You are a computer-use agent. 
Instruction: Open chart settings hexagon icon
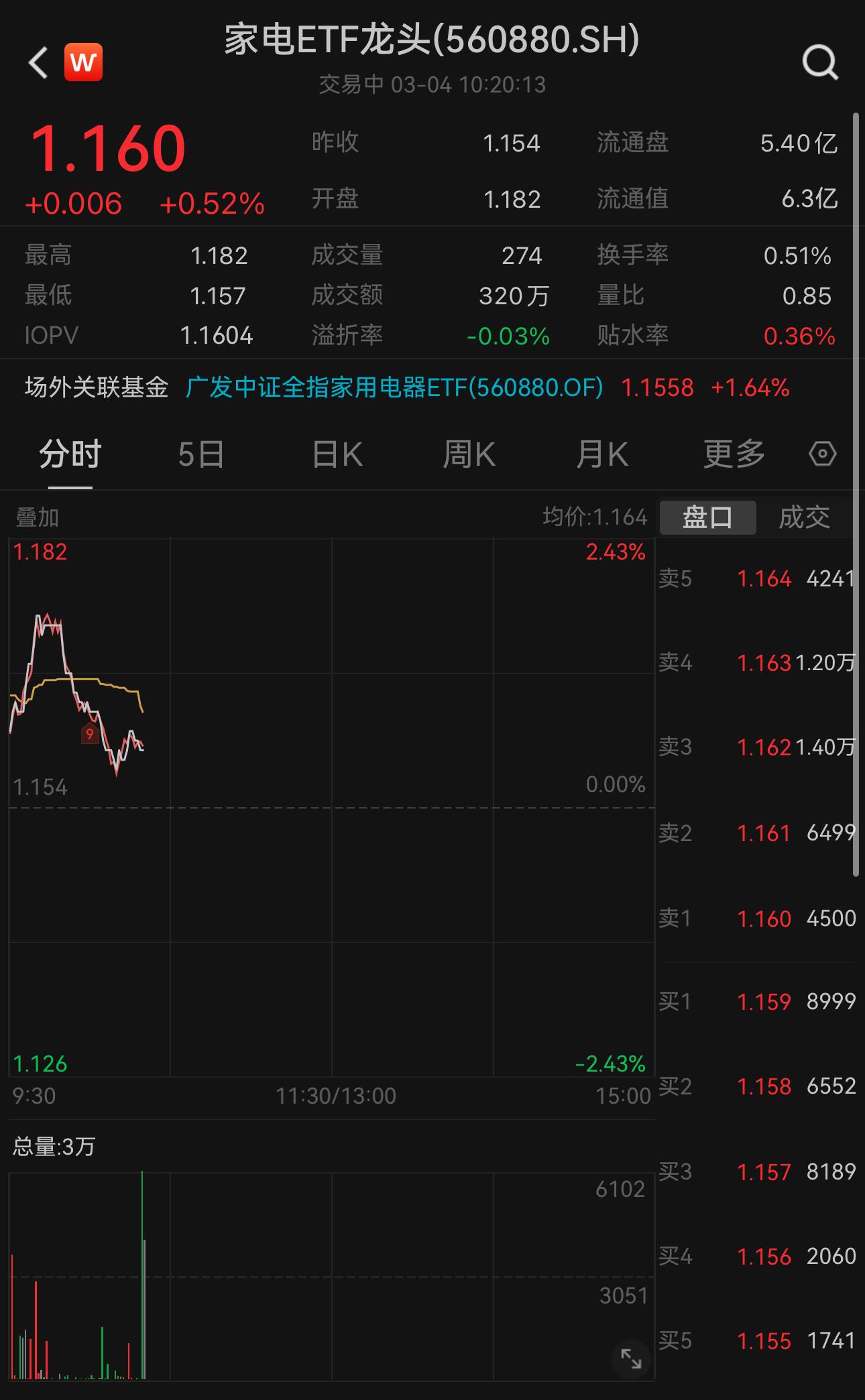[x=822, y=454]
